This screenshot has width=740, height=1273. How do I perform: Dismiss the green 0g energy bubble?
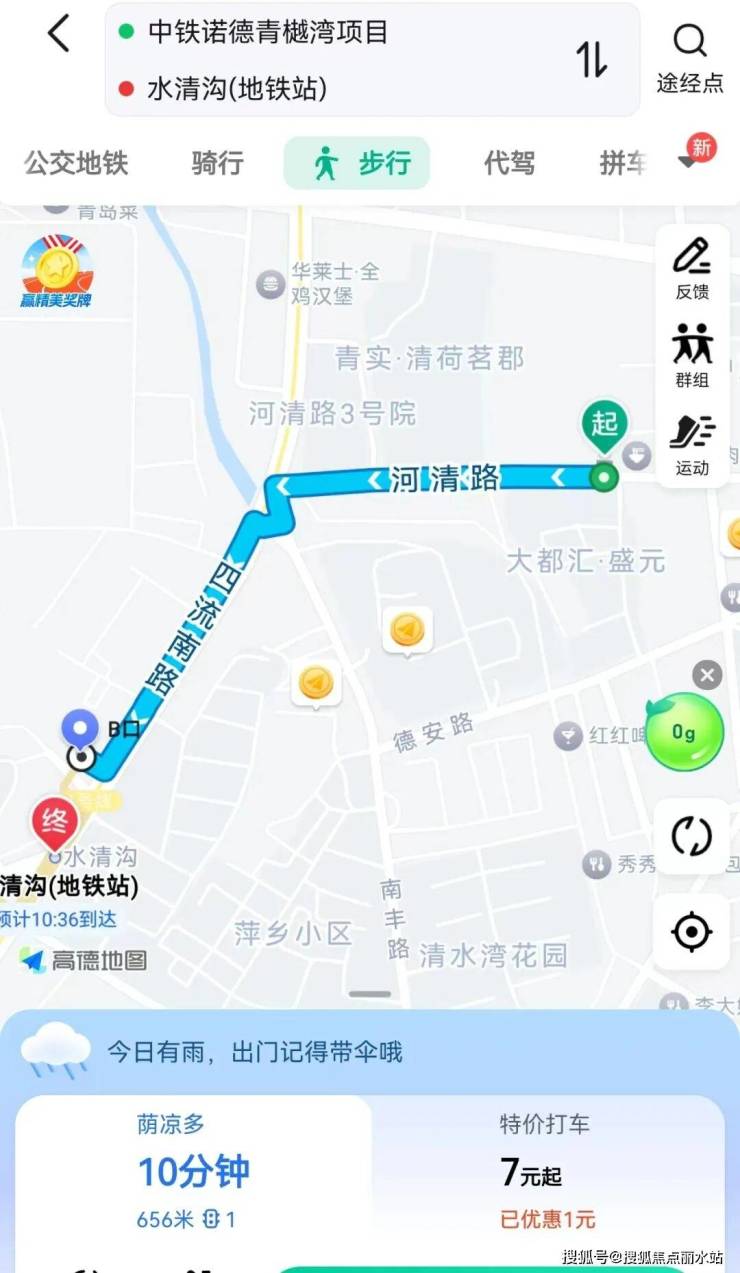(707, 675)
